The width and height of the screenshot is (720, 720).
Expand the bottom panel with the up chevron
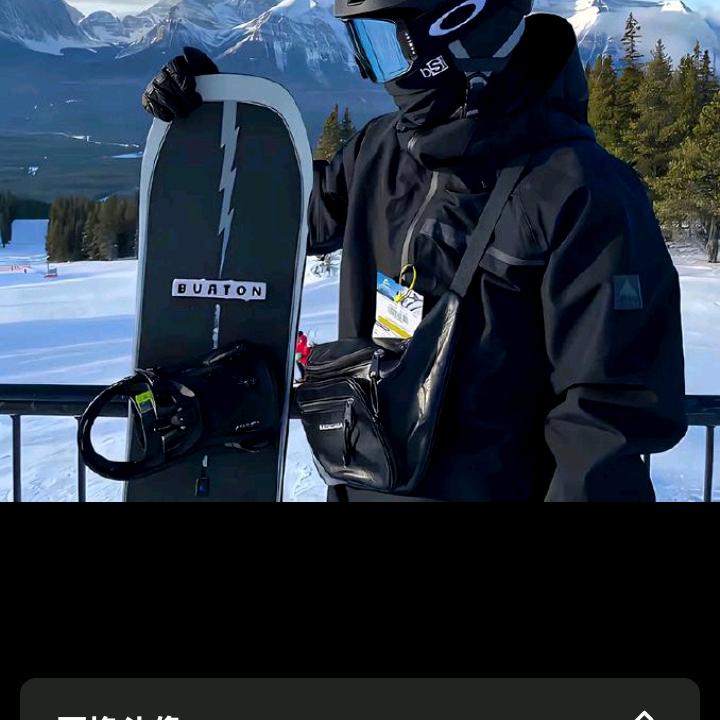644,714
